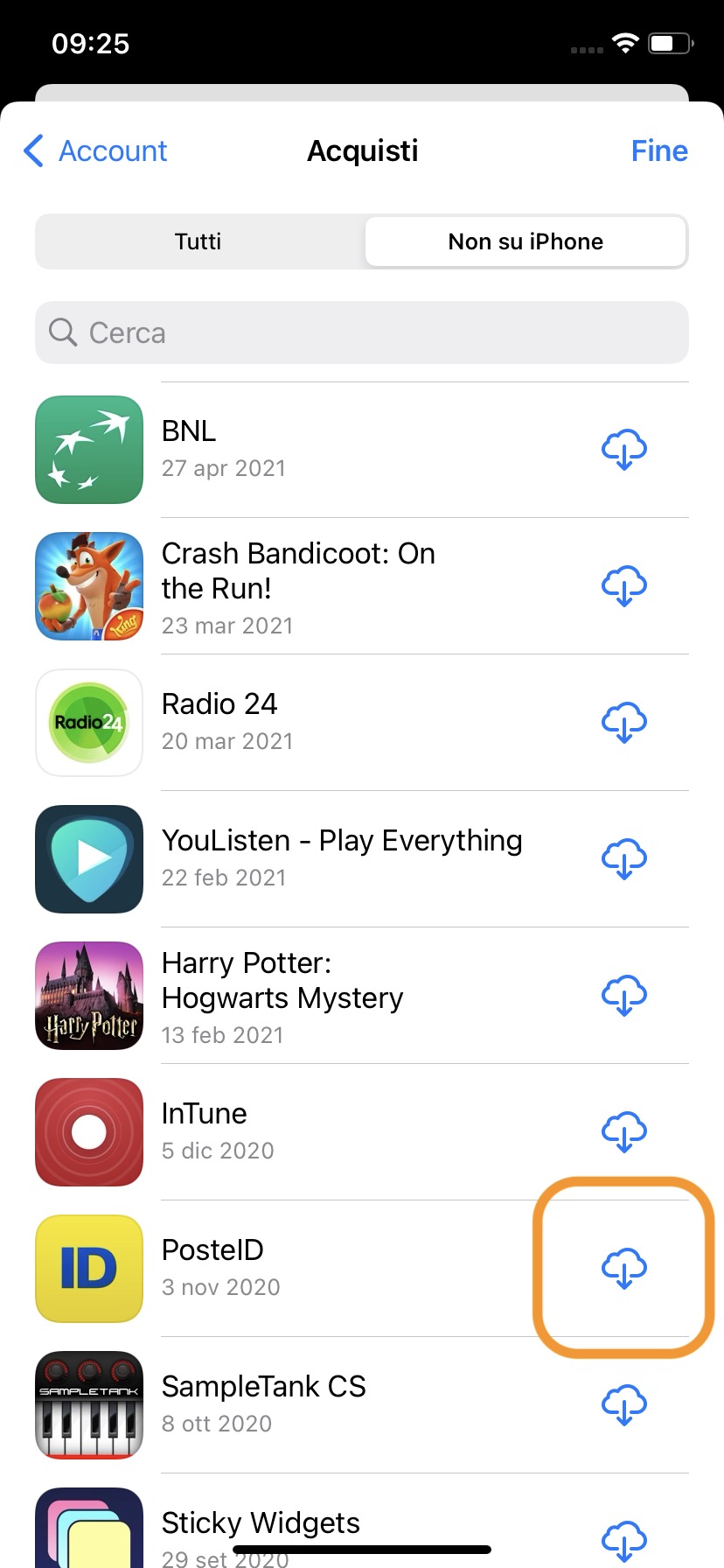Switch to the Tutti tab

pyautogui.click(x=198, y=241)
